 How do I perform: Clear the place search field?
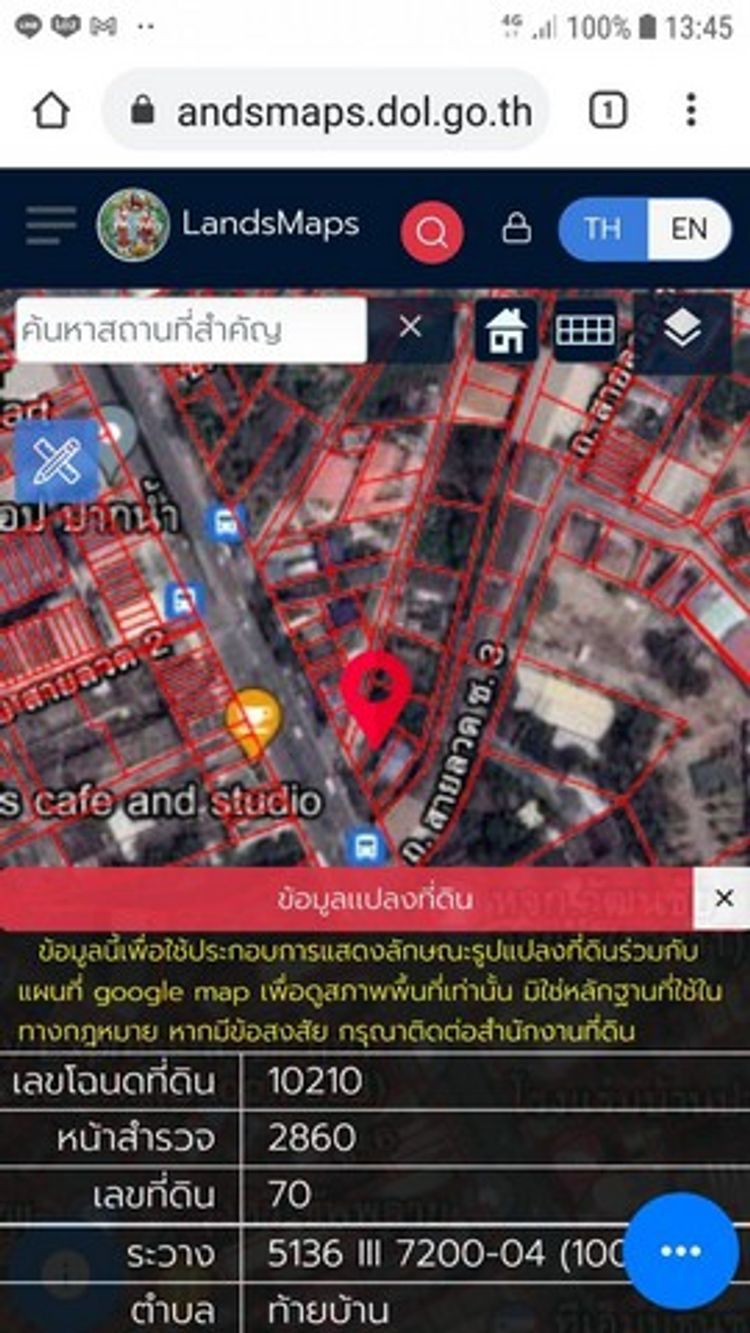410,327
